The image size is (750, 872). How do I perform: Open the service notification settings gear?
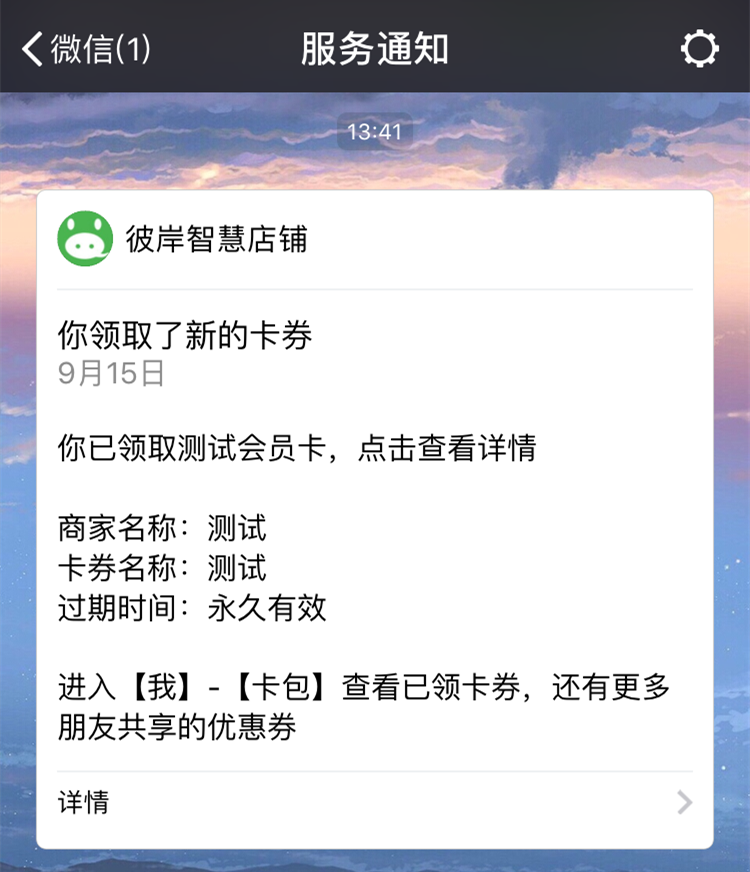tap(699, 49)
